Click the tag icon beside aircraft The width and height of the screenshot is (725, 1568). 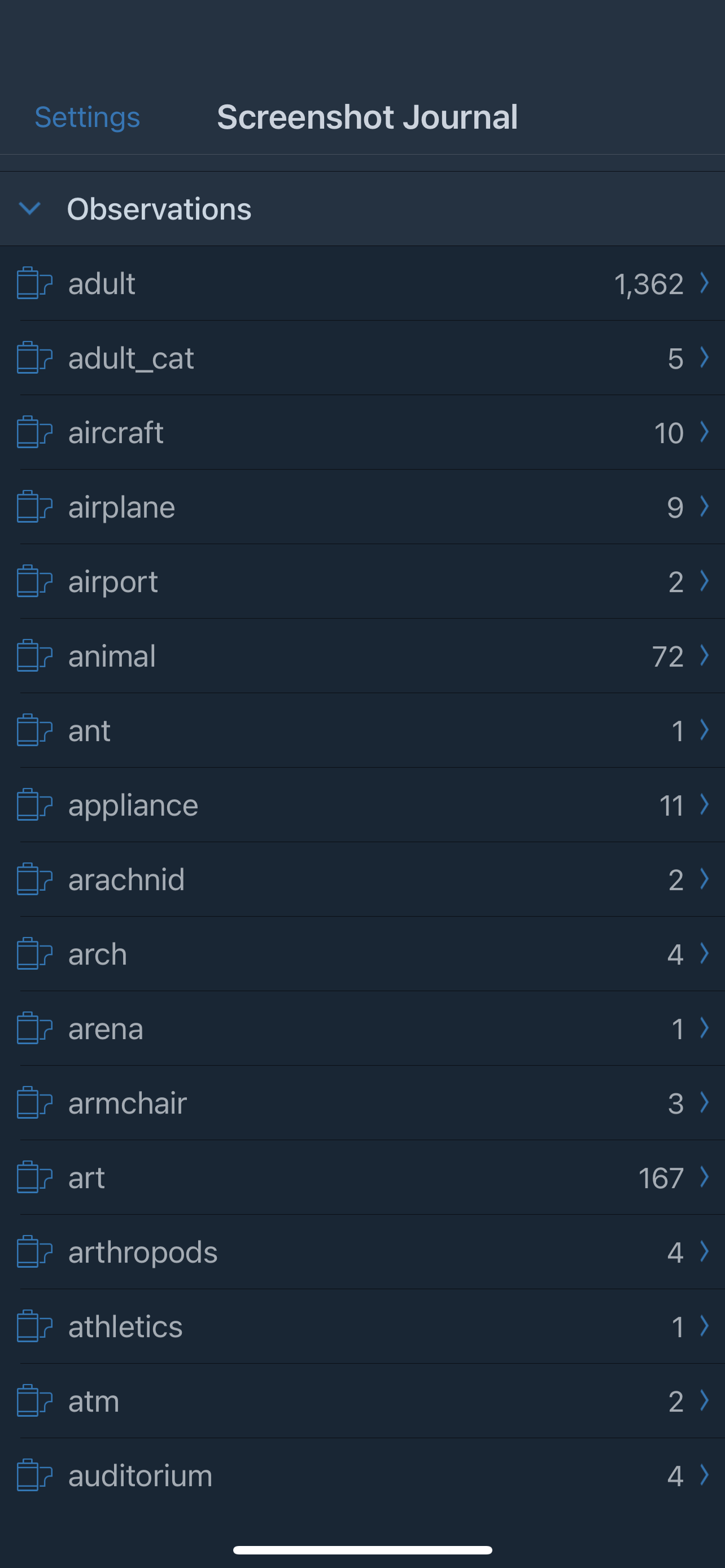pos(34,432)
